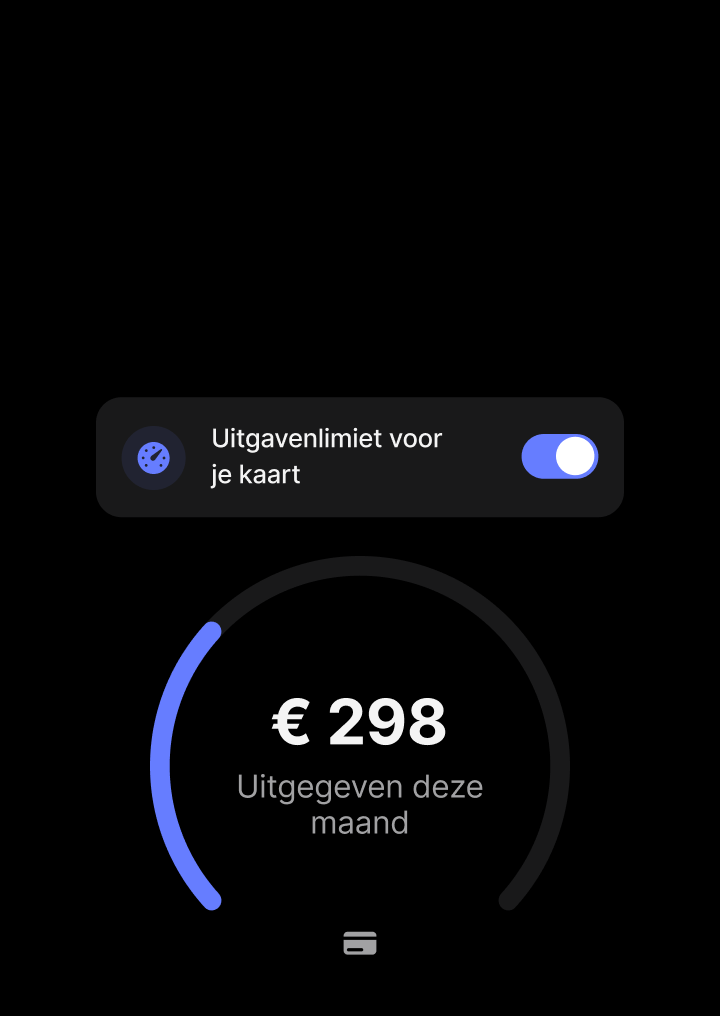Open the dark spending limit card panel

click(360, 456)
